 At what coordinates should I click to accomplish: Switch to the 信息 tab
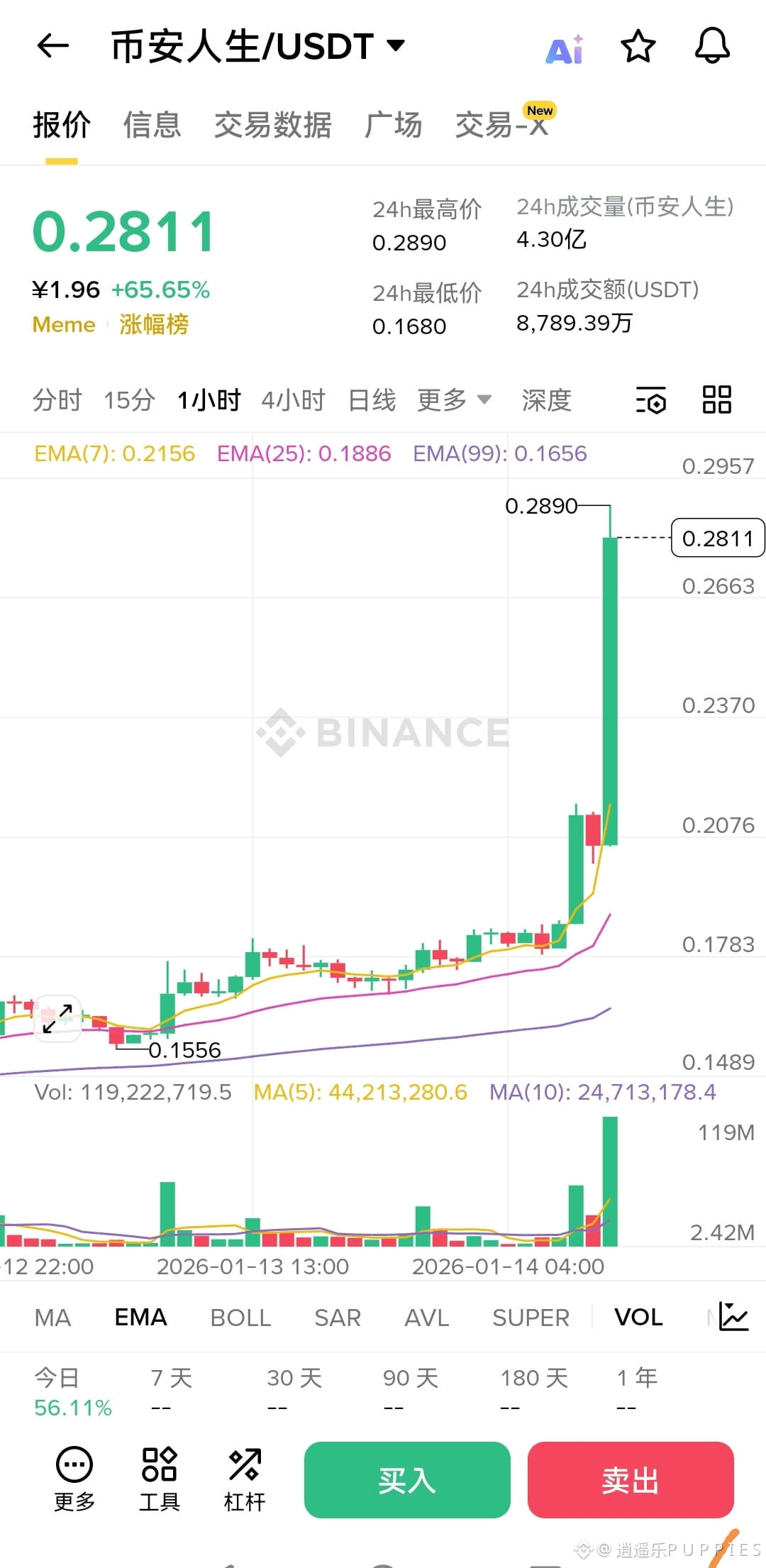point(152,125)
